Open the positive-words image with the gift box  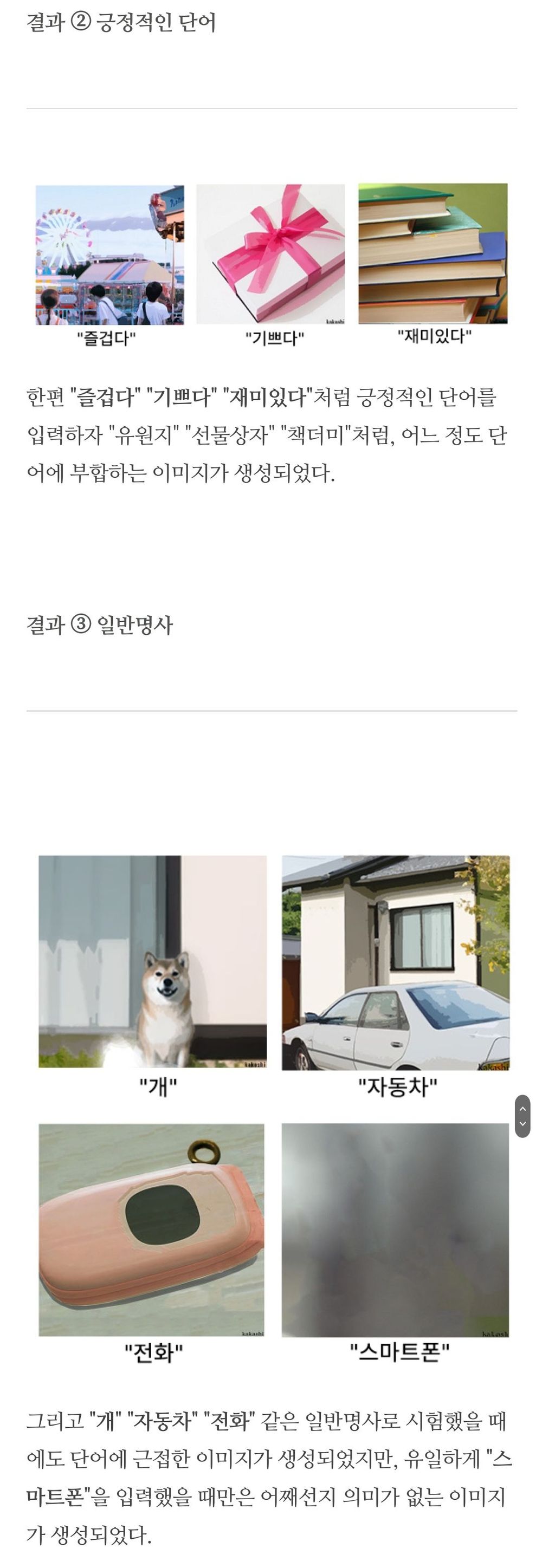[270, 254]
